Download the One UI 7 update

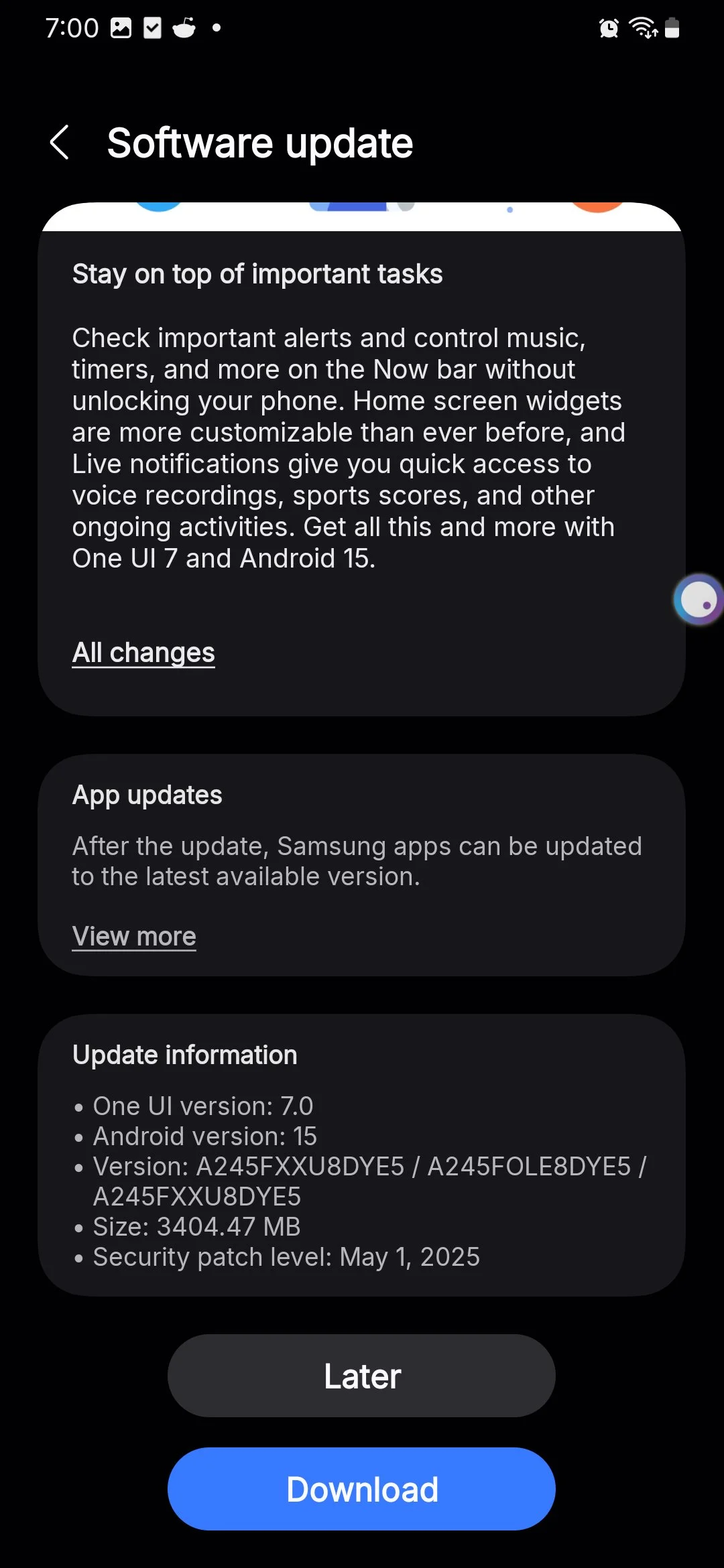361,1489
